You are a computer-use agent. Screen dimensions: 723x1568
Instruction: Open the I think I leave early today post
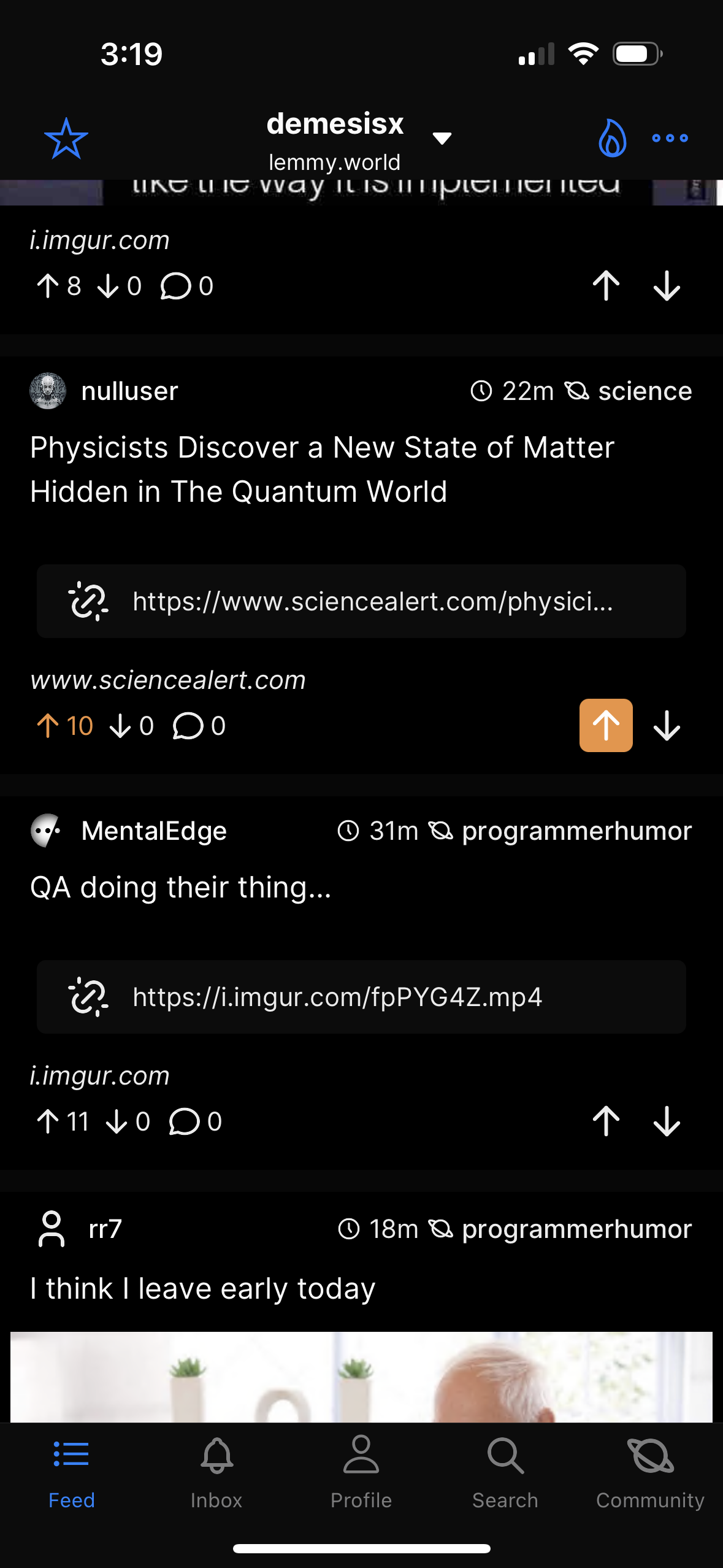202,1288
